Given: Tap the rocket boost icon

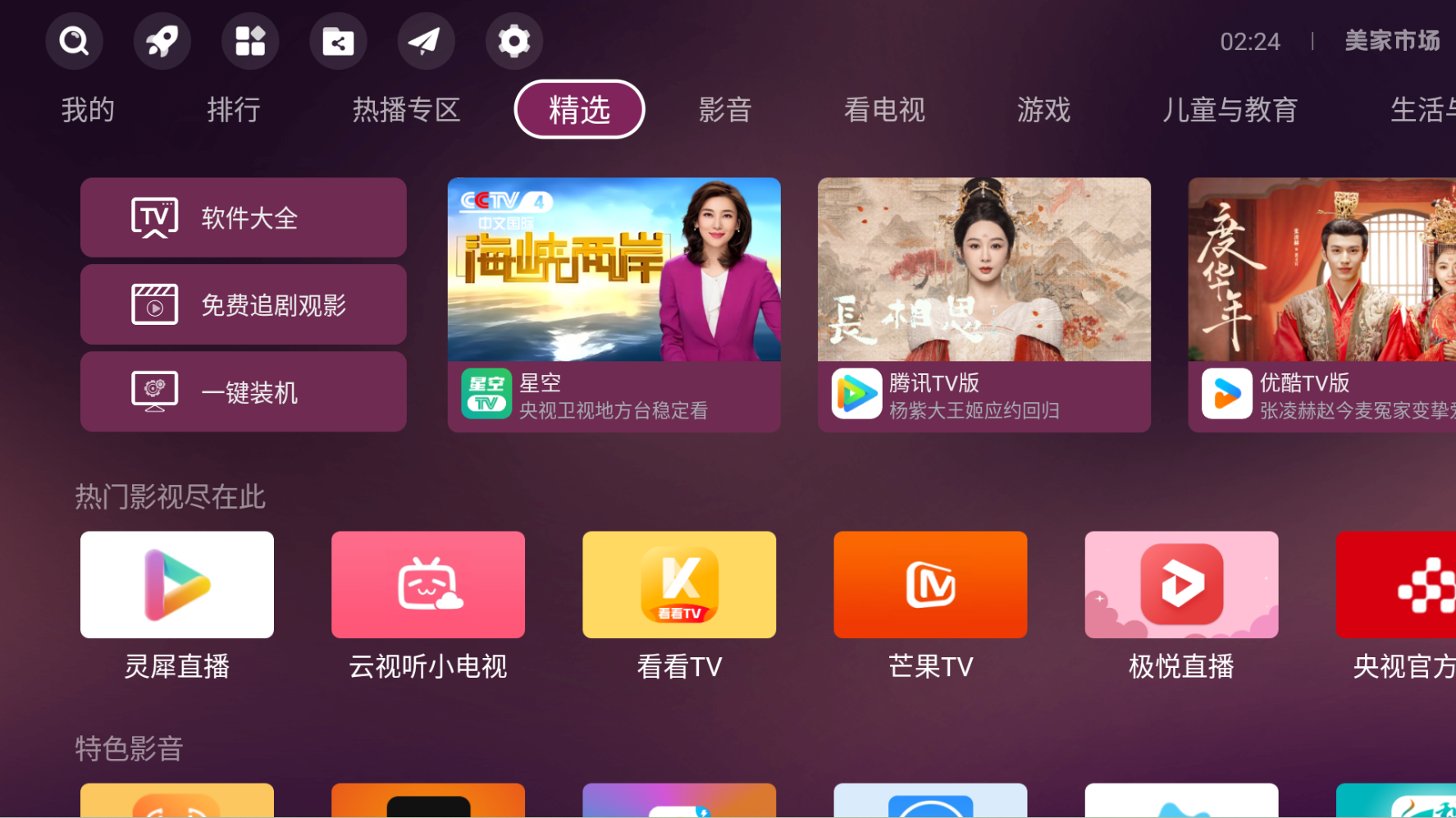Looking at the screenshot, I should click(x=162, y=41).
